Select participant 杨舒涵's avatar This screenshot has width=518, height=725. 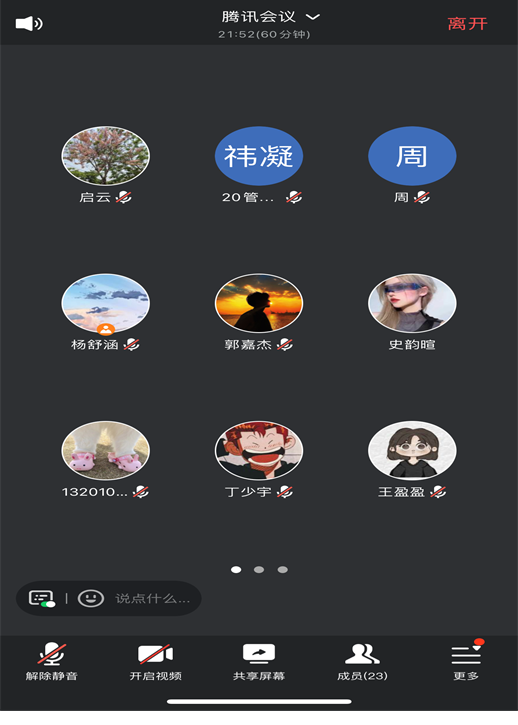[x=105, y=303]
